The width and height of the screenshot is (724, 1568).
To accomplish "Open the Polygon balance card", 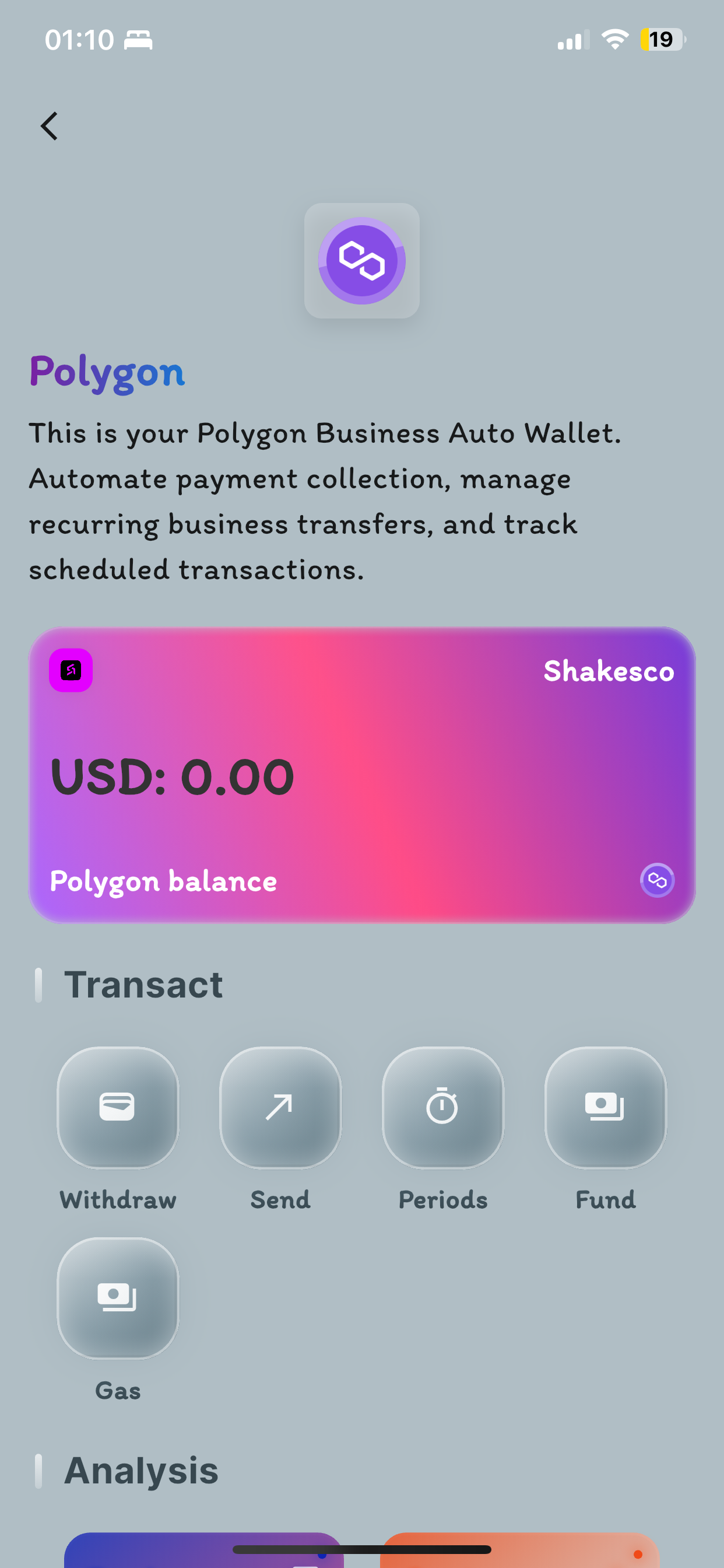I will coord(362,774).
